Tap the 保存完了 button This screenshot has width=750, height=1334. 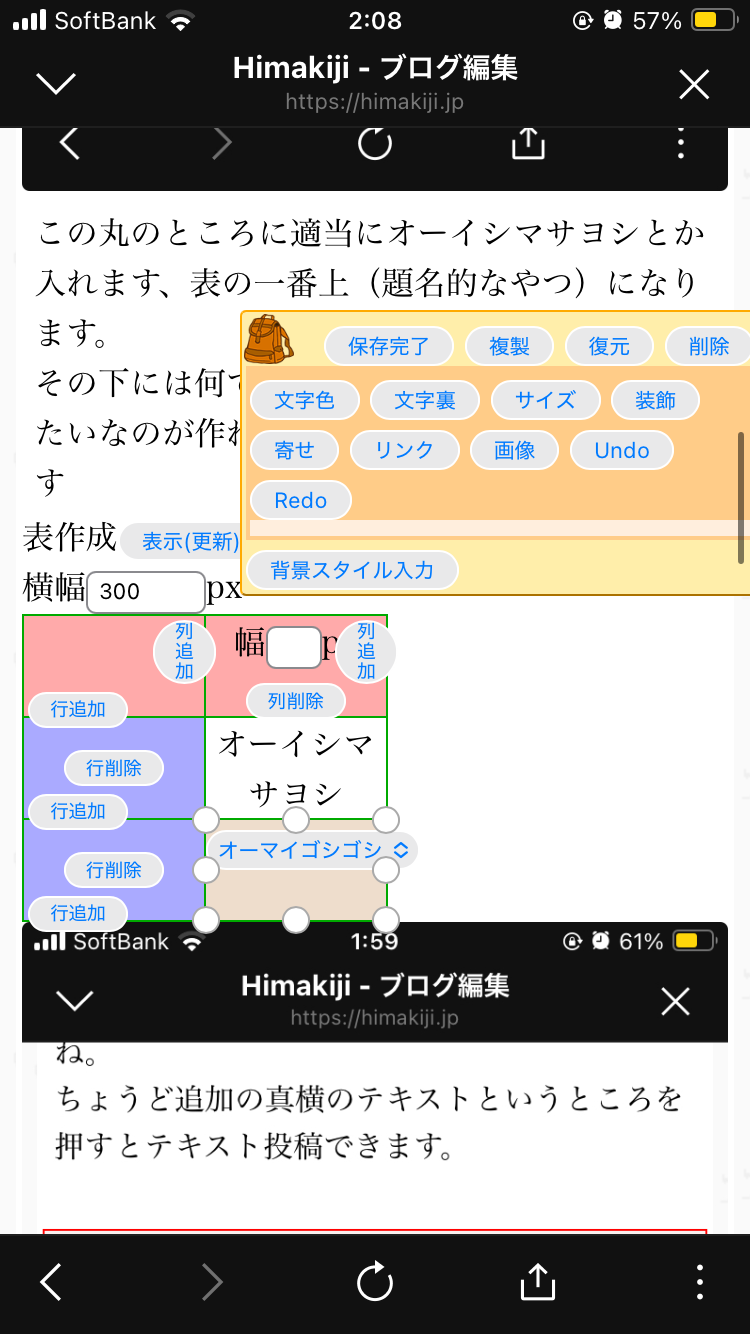pos(388,346)
